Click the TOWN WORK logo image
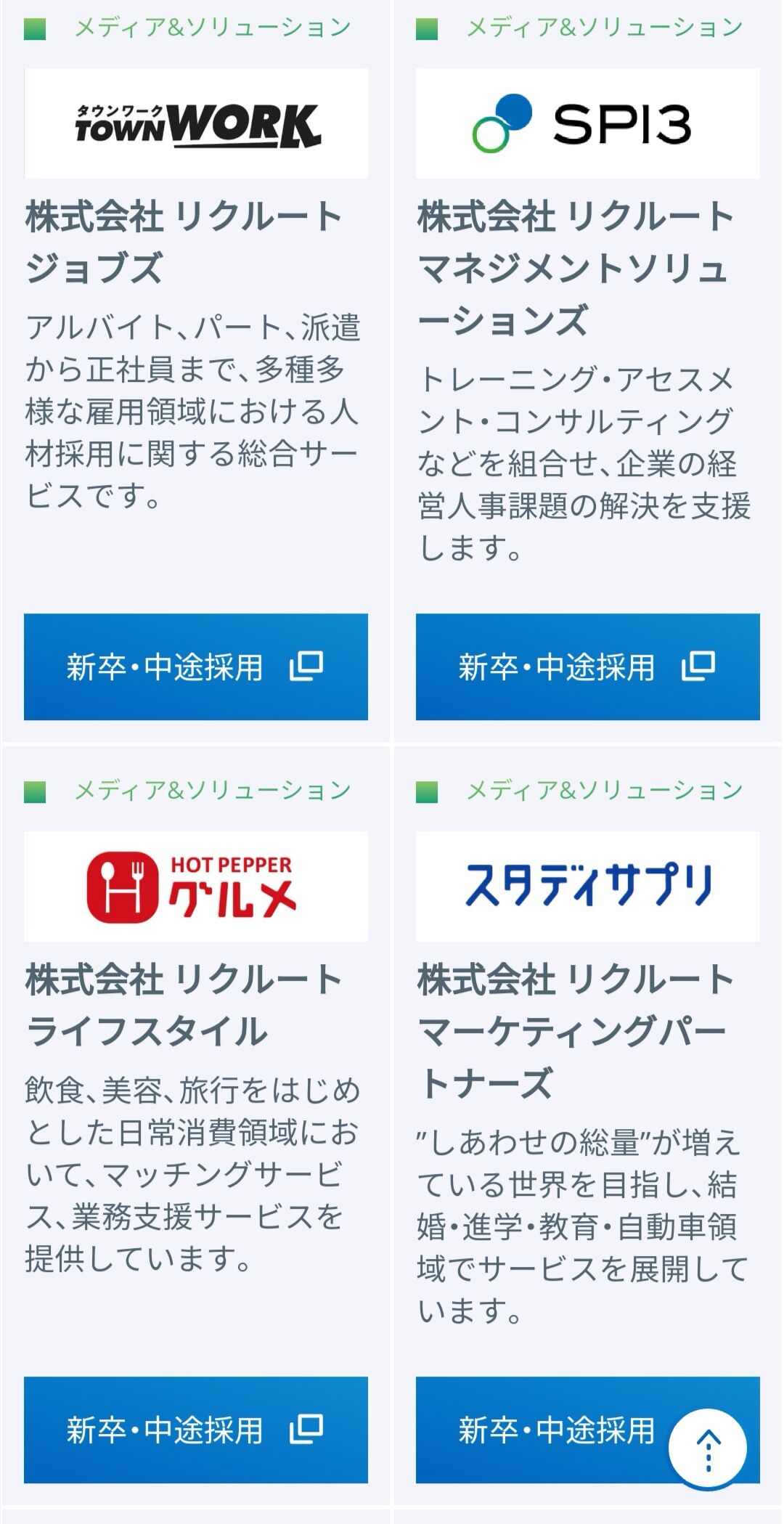The width and height of the screenshot is (784, 1524). point(196,125)
